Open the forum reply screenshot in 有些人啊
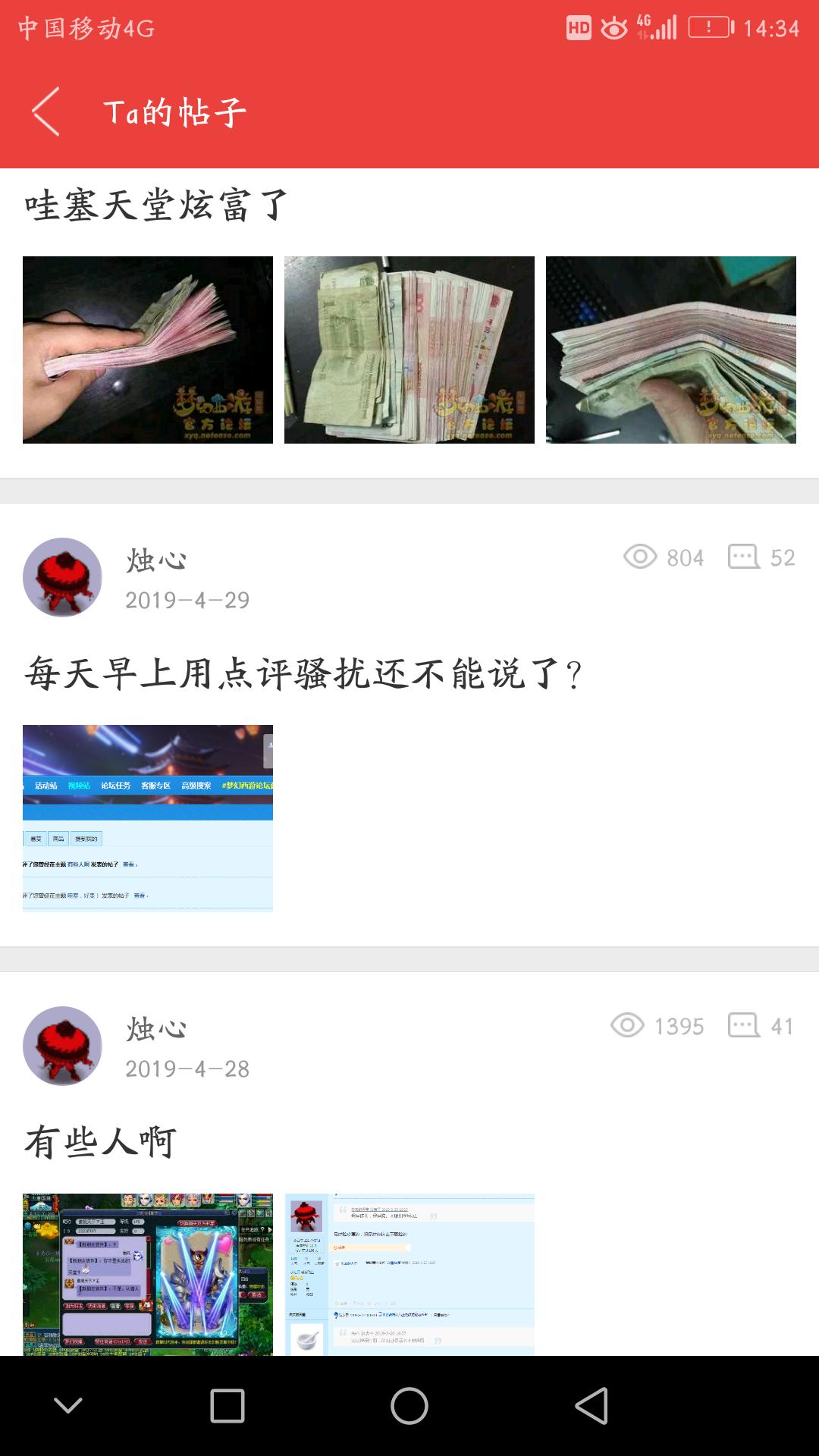Screen dimensions: 819x1456 point(409,1274)
